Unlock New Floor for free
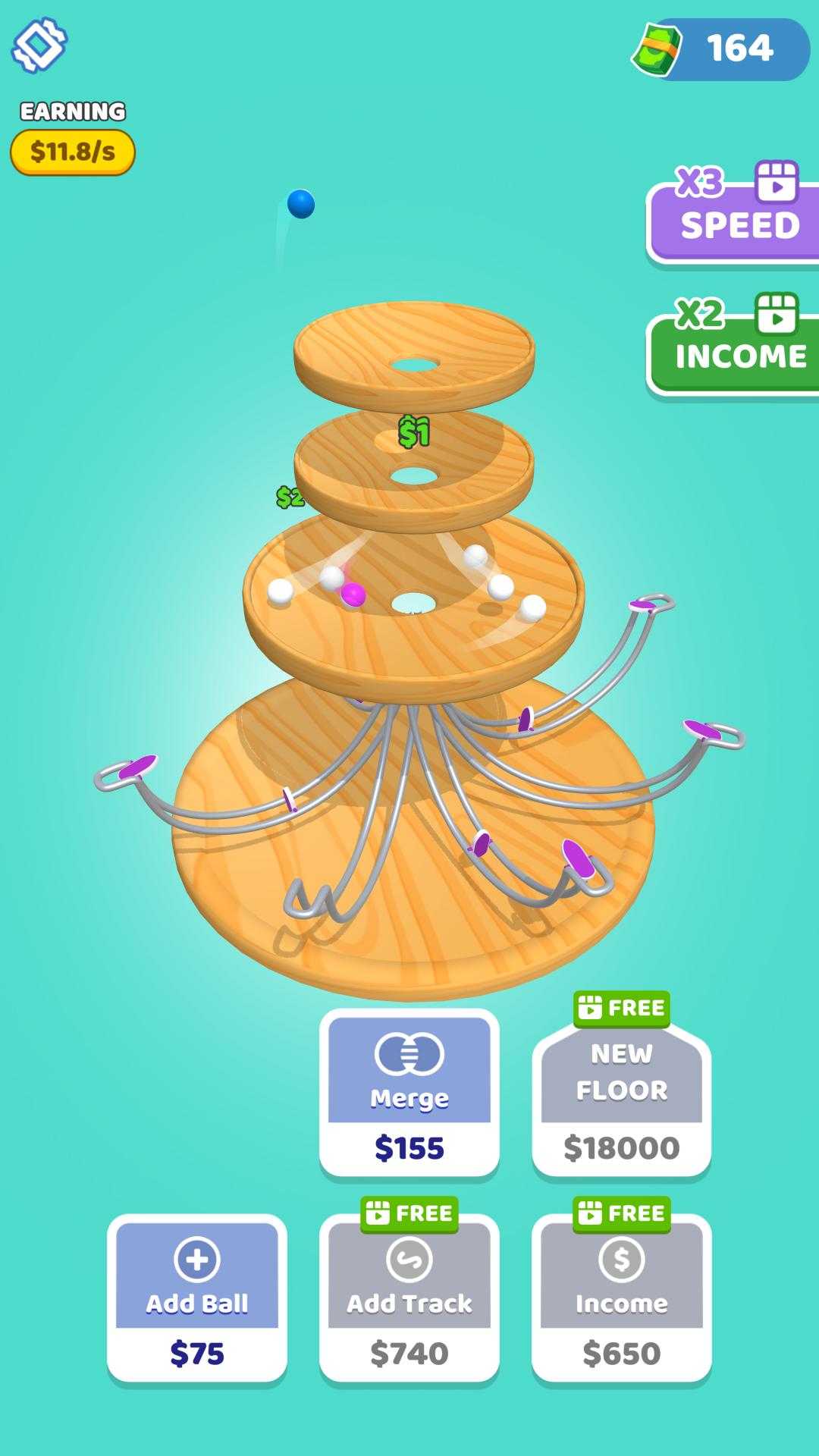The image size is (819, 1456). pos(622,1092)
